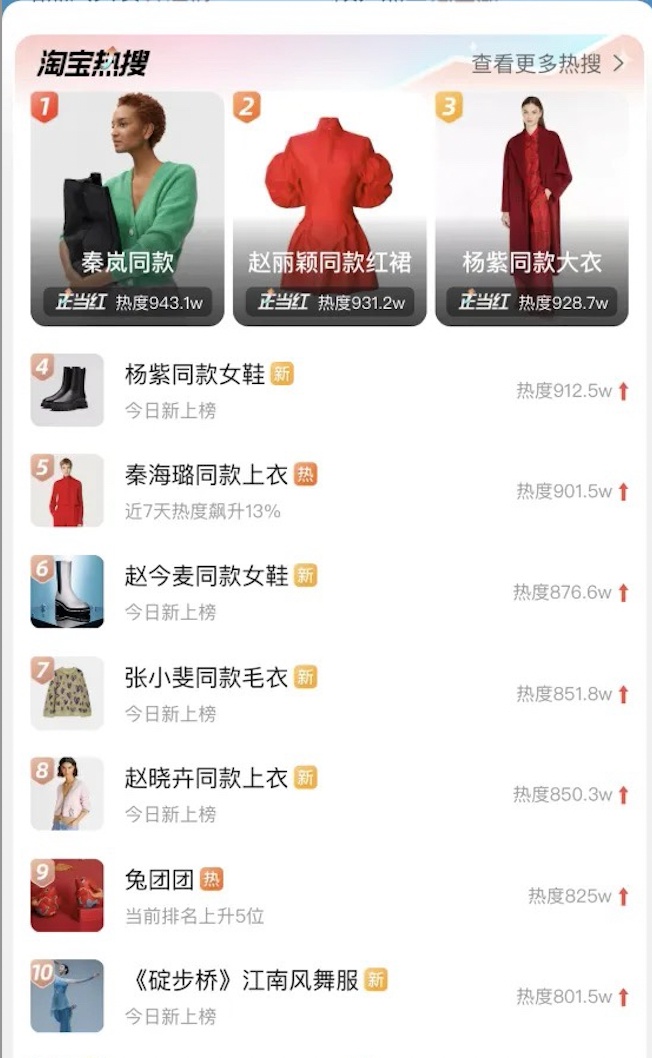
Task: Open the 赵丽颖同款红裙 card
Action: [329, 208]
